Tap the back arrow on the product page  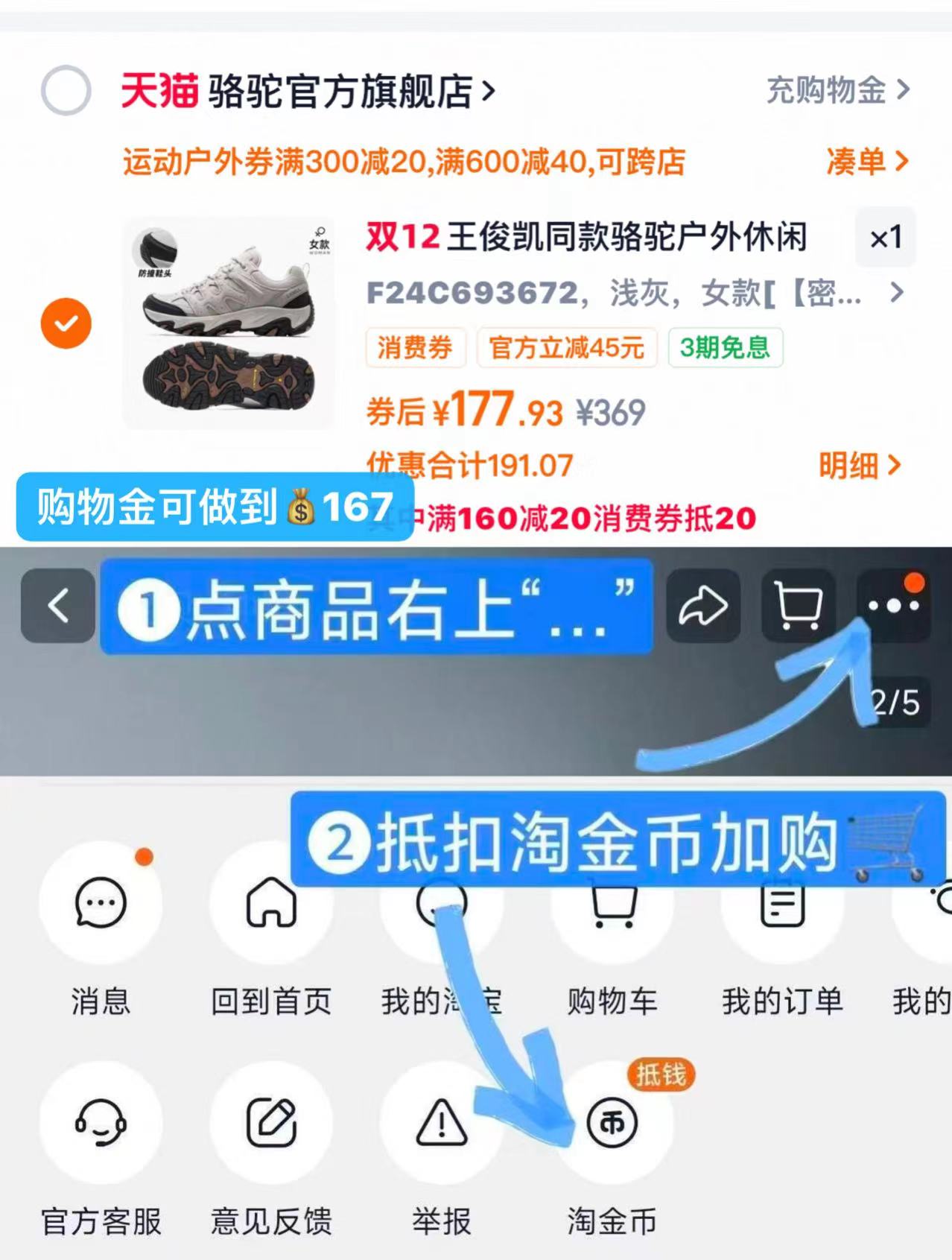(57, 607)
